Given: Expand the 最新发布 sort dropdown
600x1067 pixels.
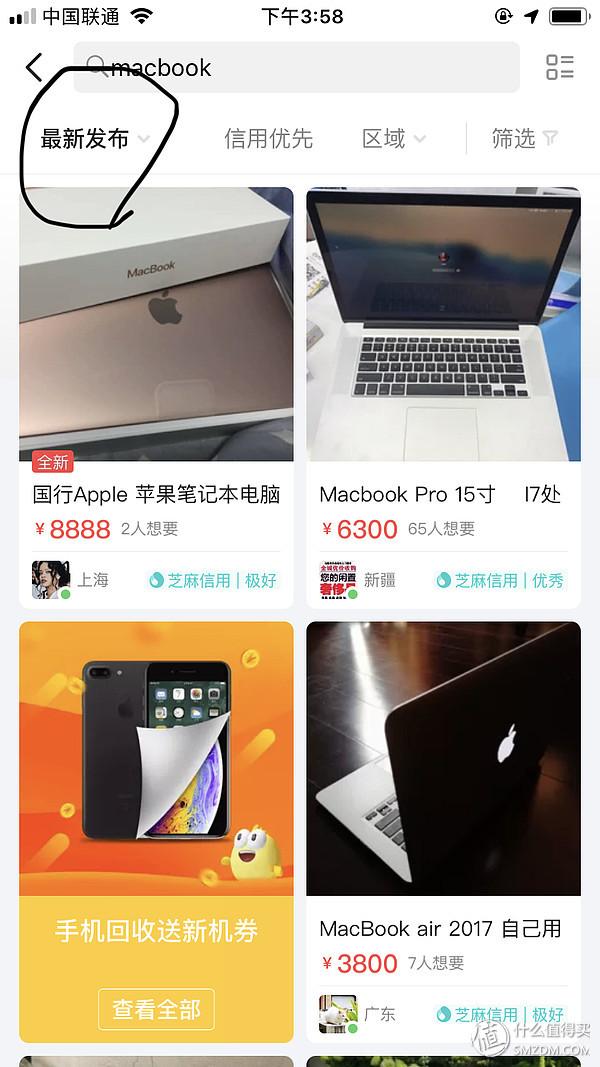Looking at the screenshot, I should pyautogui.click(x=95, y=139).
